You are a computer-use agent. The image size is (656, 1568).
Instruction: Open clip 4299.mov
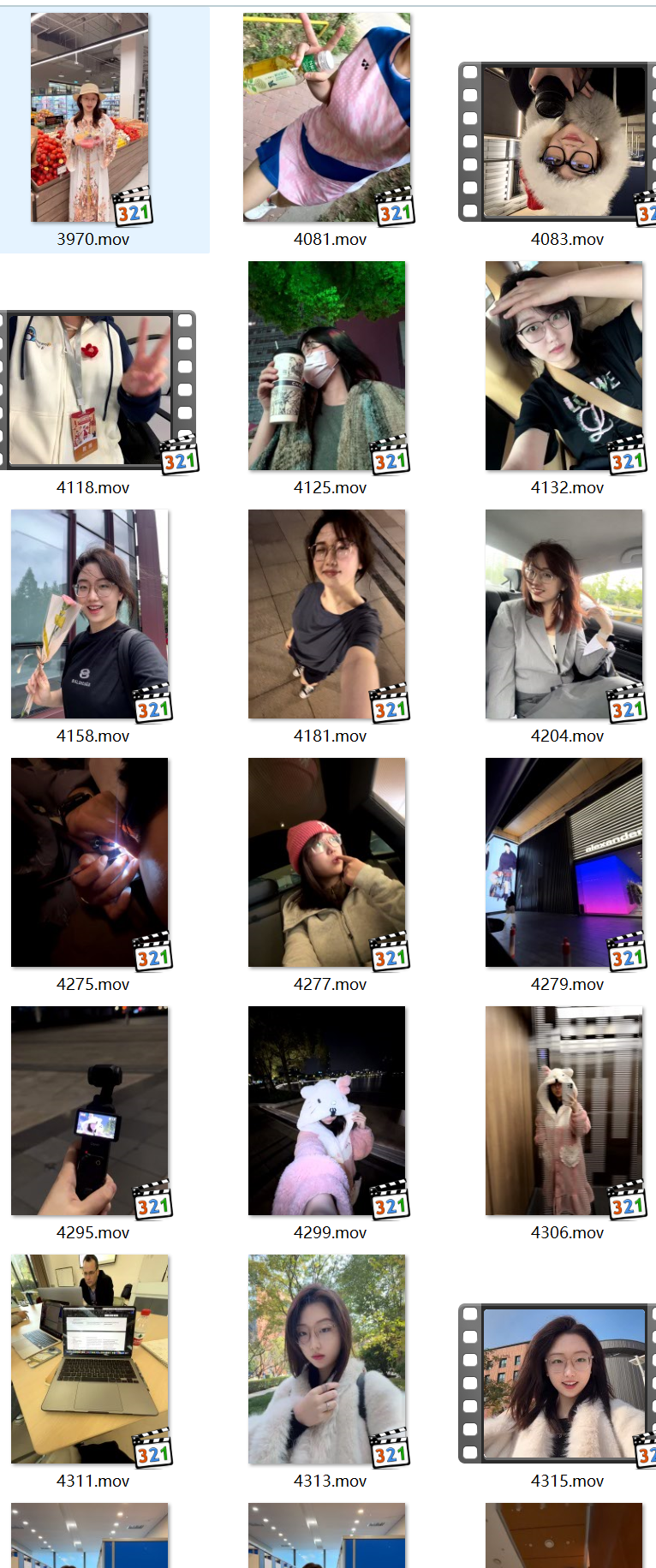tap(326, 1111)
